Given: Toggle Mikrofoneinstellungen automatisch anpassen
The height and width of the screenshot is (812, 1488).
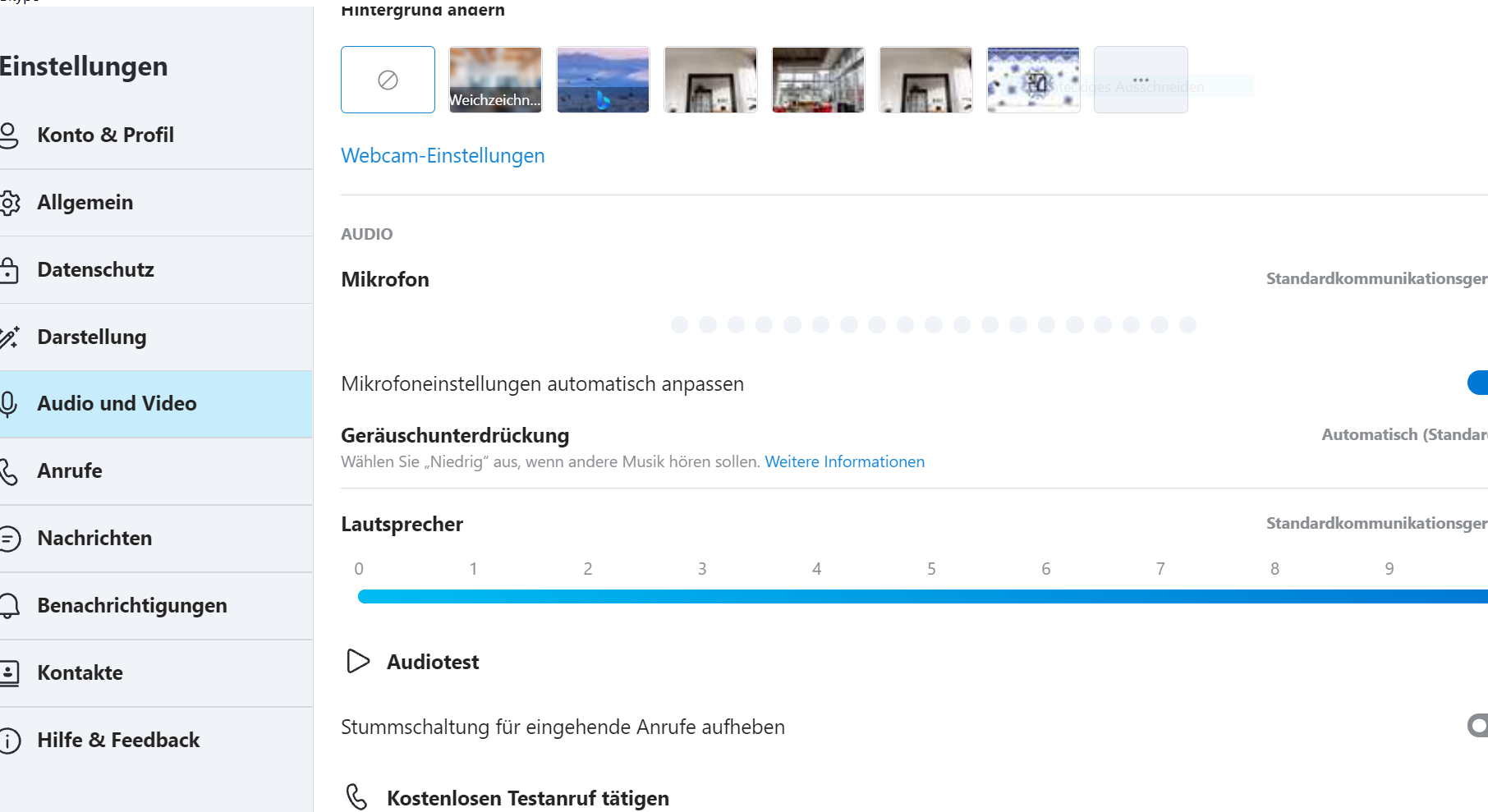Looking at the screenshot, I should [1477, 383].
